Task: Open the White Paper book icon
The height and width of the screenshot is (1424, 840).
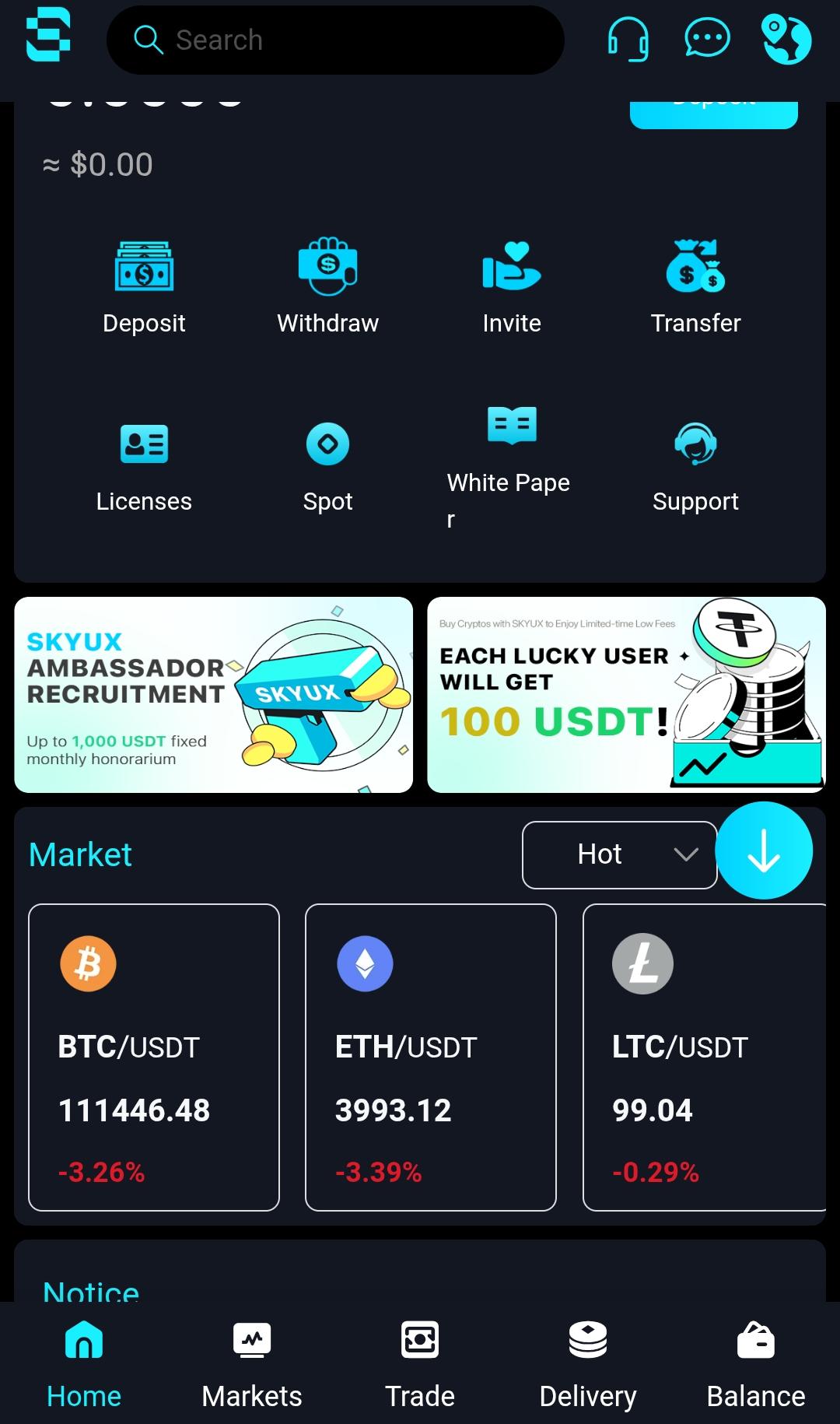Action: click(511, 426)
